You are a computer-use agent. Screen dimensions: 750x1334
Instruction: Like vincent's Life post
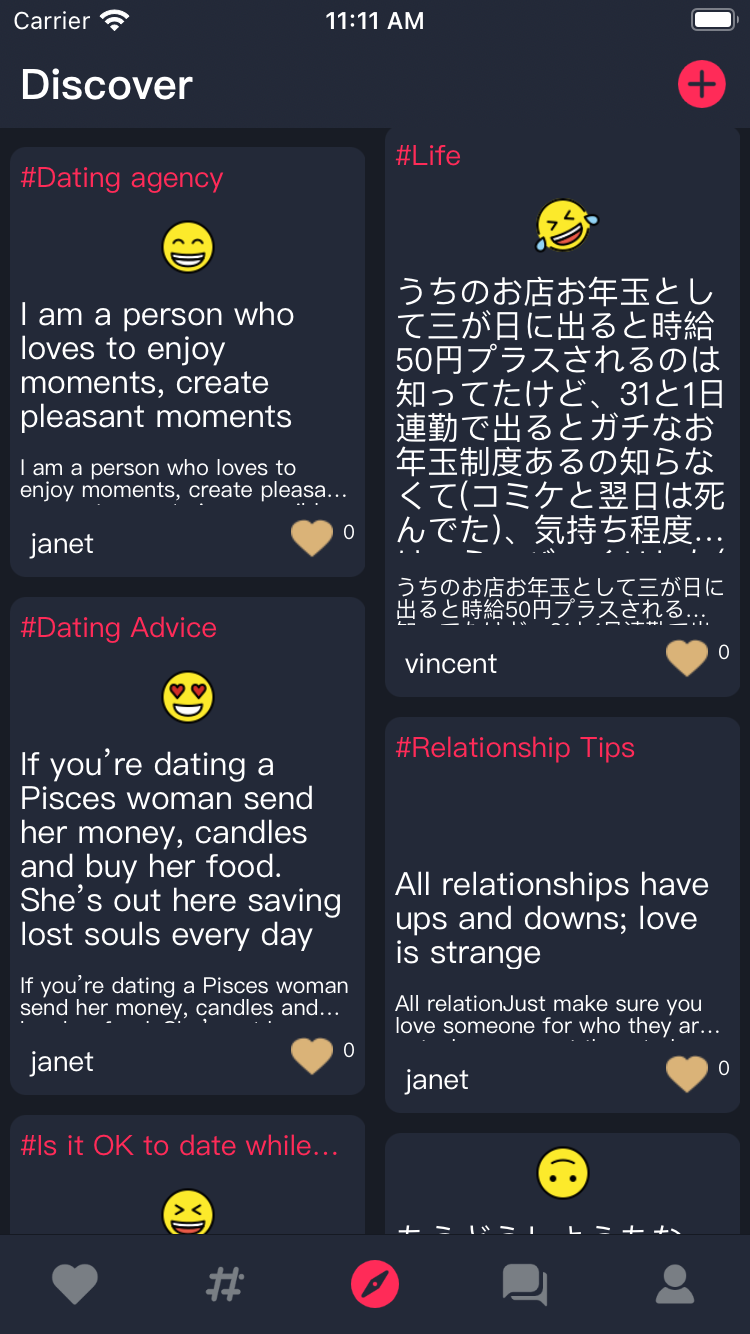coord(687,658)
